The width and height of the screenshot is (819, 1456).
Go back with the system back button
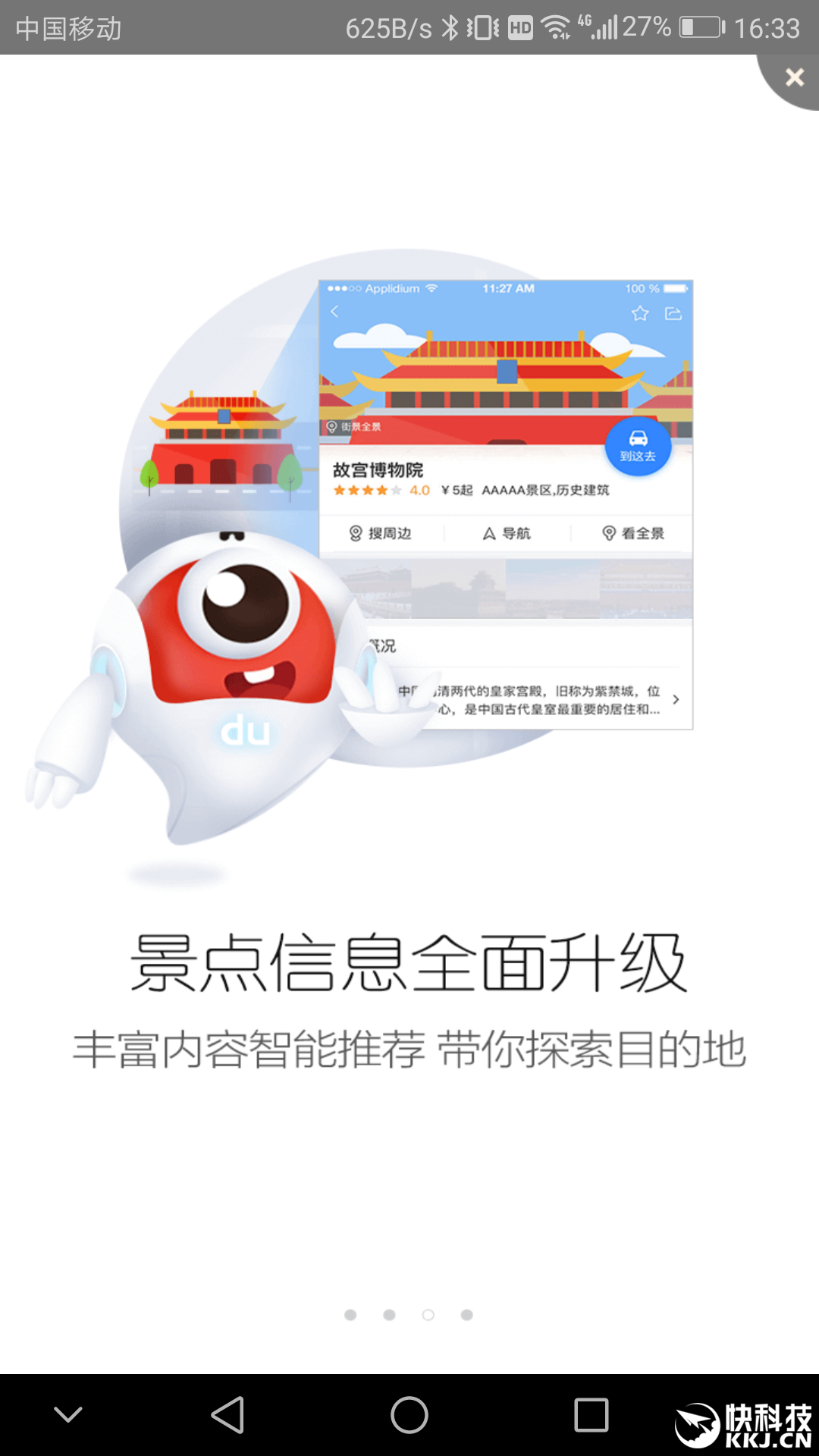227,1415
